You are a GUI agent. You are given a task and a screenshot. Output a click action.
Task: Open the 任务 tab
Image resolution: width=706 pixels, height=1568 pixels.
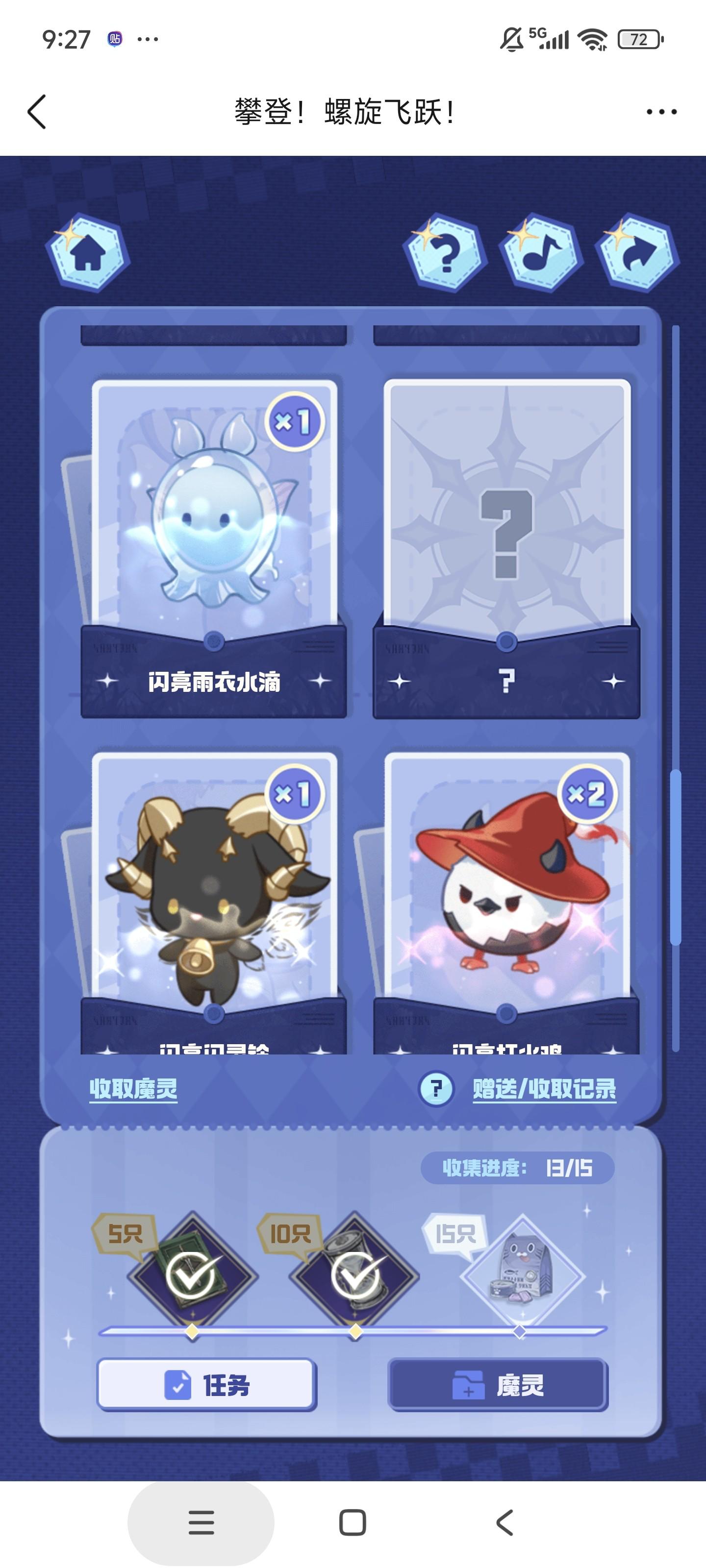[206, 1385]
